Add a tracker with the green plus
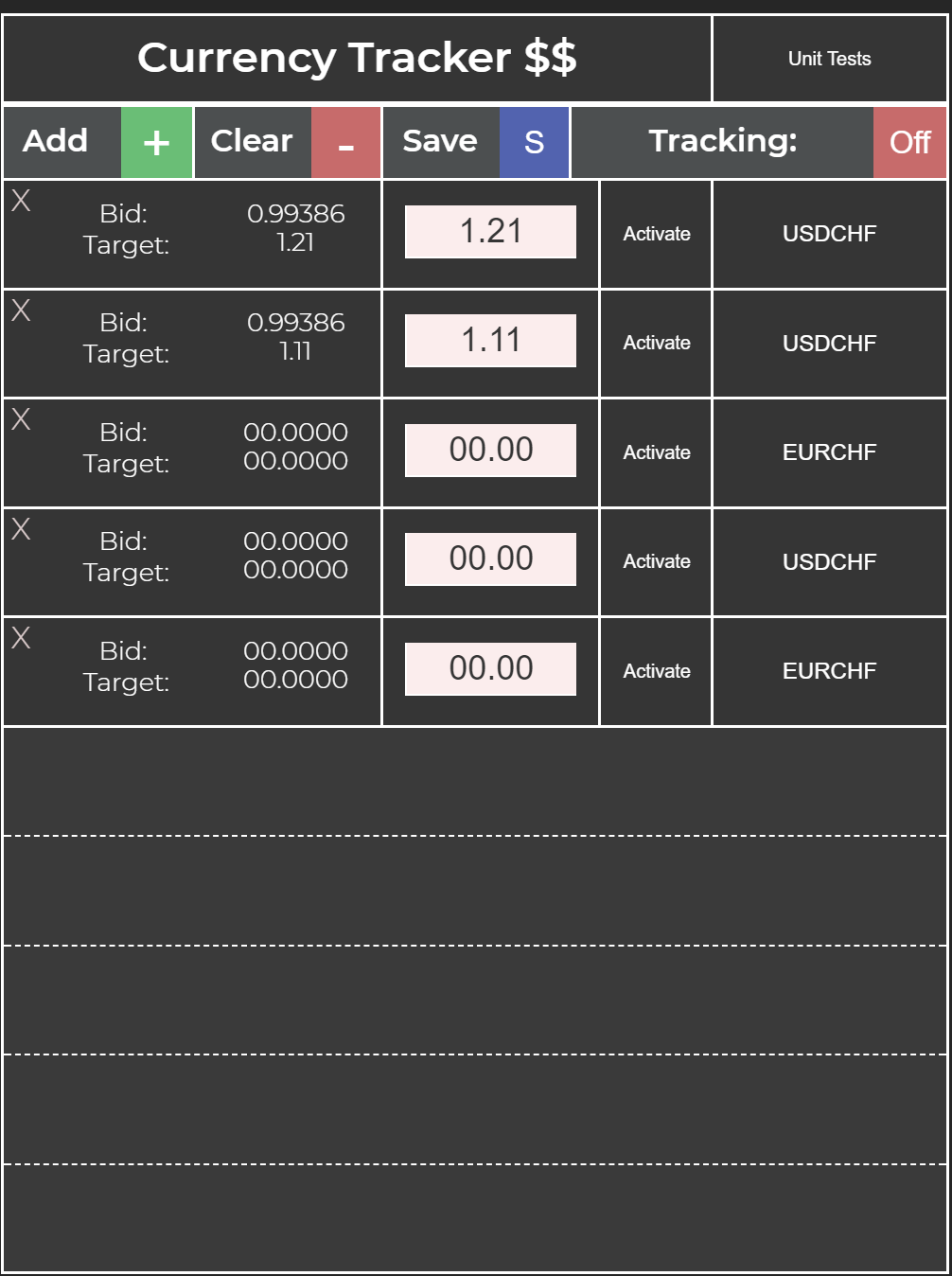This screenshot has width=952, height=1276. [156, 142]
